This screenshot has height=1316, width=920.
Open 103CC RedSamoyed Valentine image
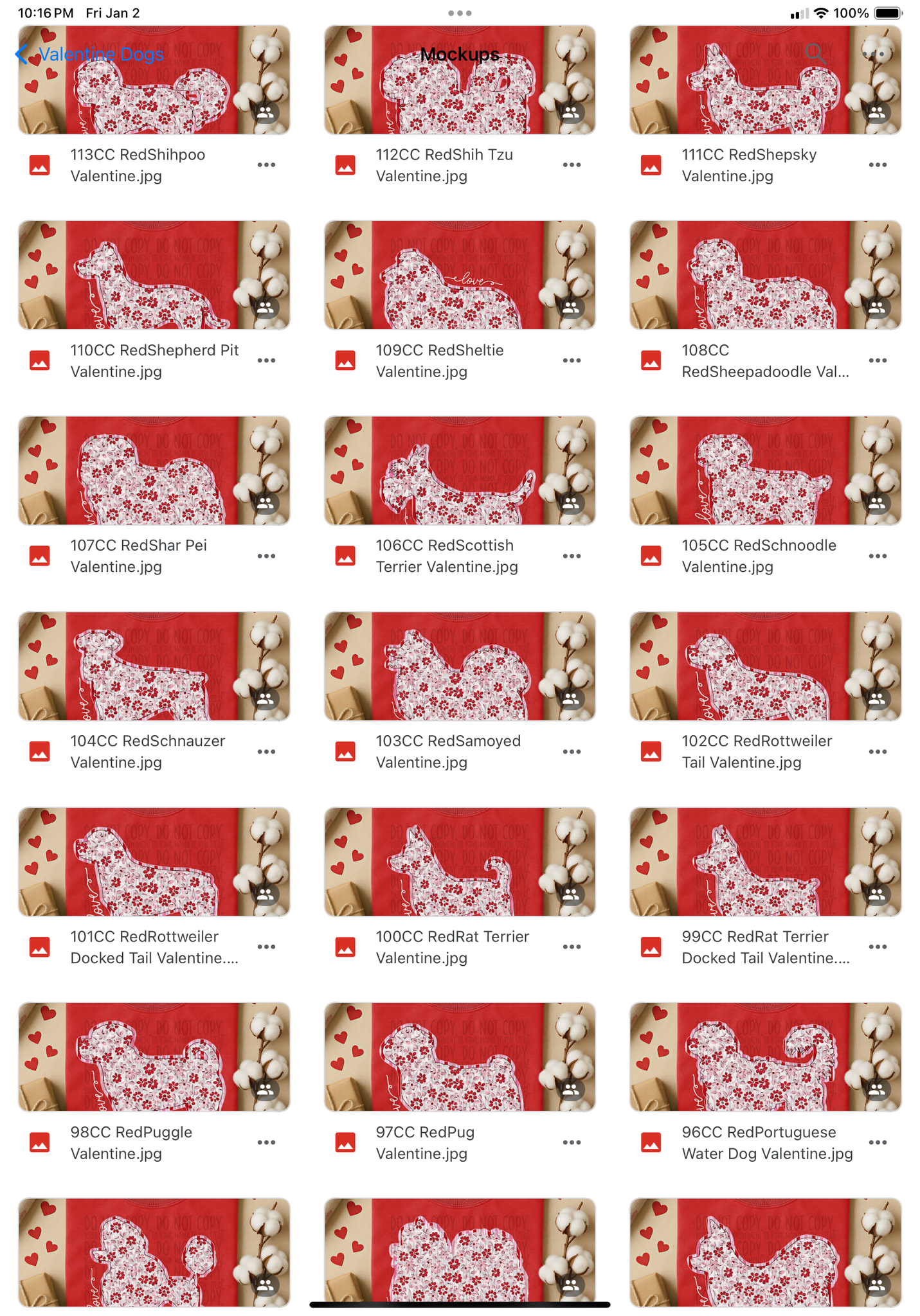click(x=459, y=666)
